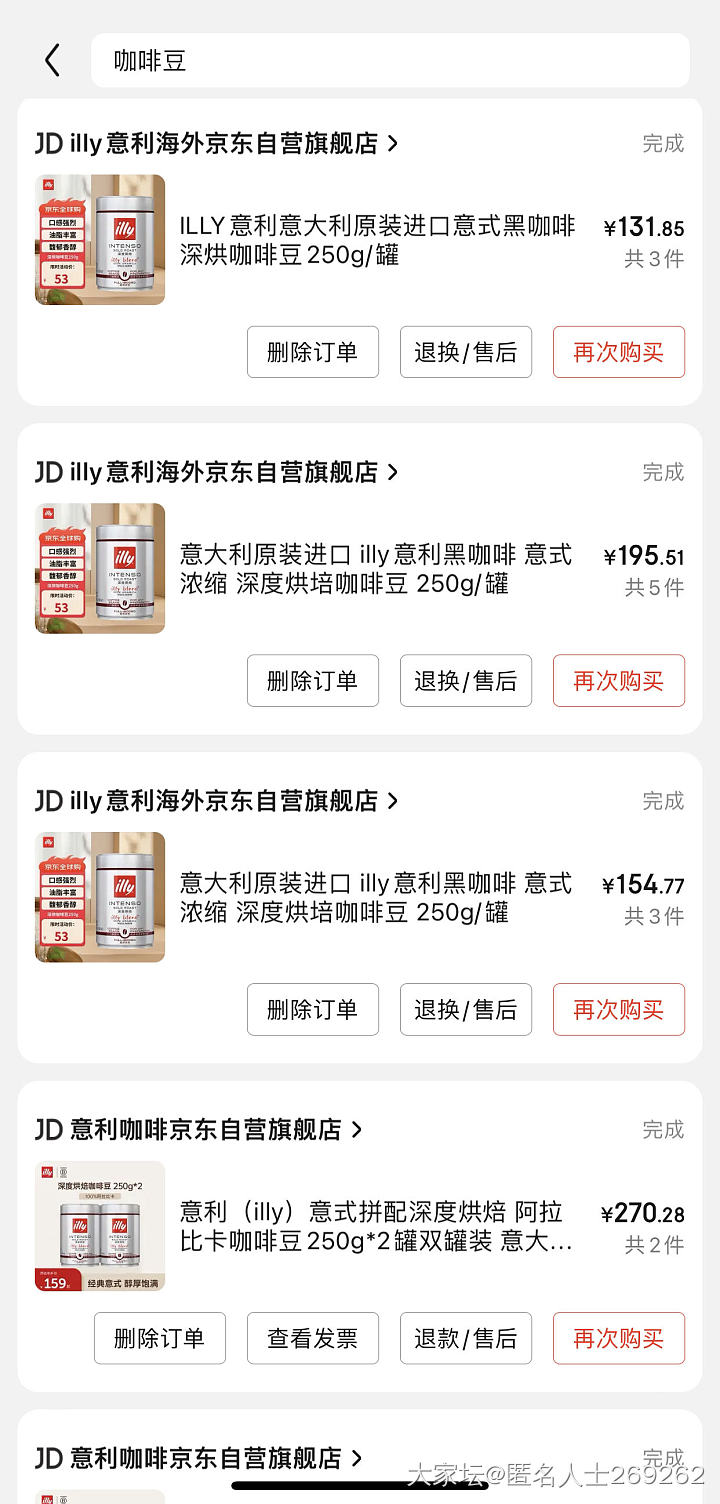Viewport: 720px width, 1504px height.
Task: Tap 退款/售后 on the ¥270.28 order
Action: tap(465, 1339)
